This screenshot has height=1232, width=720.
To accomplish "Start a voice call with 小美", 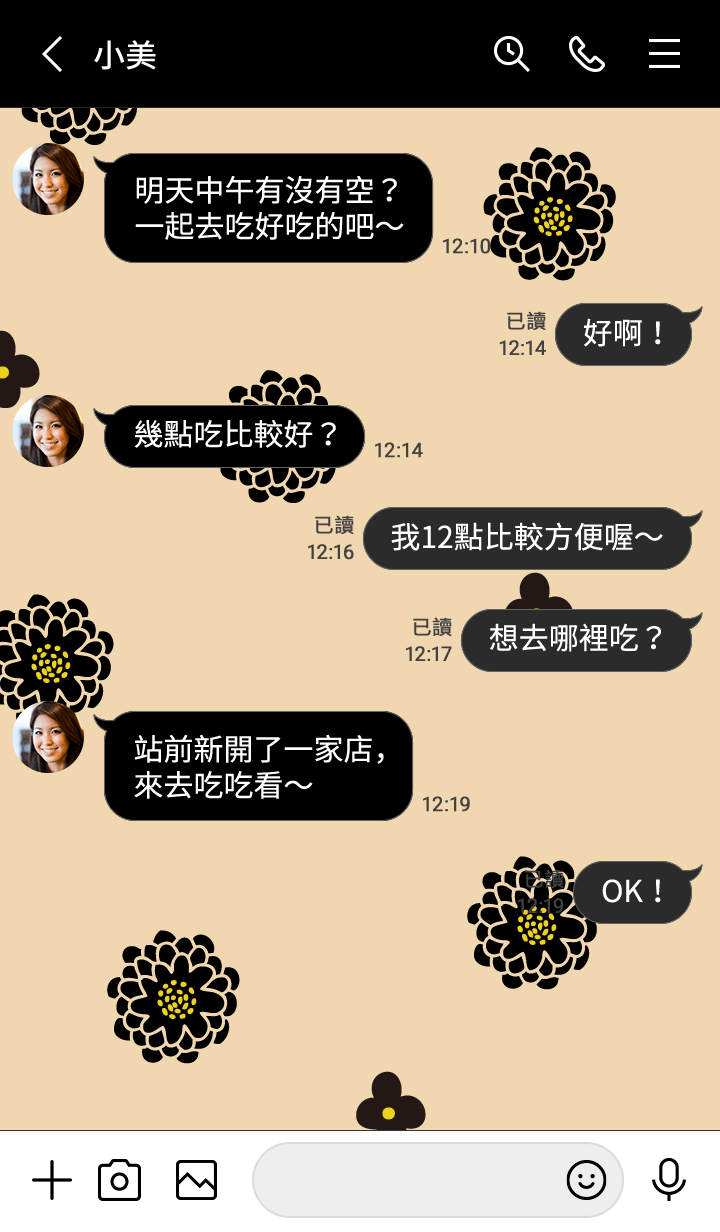I will click(x=587, y=54).
